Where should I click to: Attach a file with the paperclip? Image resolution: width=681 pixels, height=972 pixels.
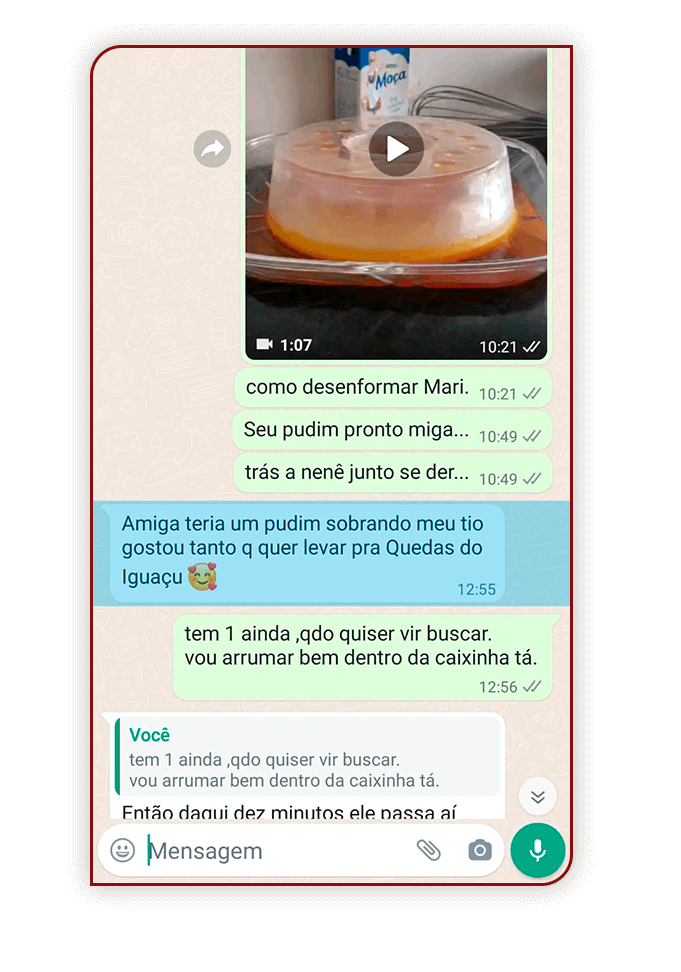click(x=428, y=850)
